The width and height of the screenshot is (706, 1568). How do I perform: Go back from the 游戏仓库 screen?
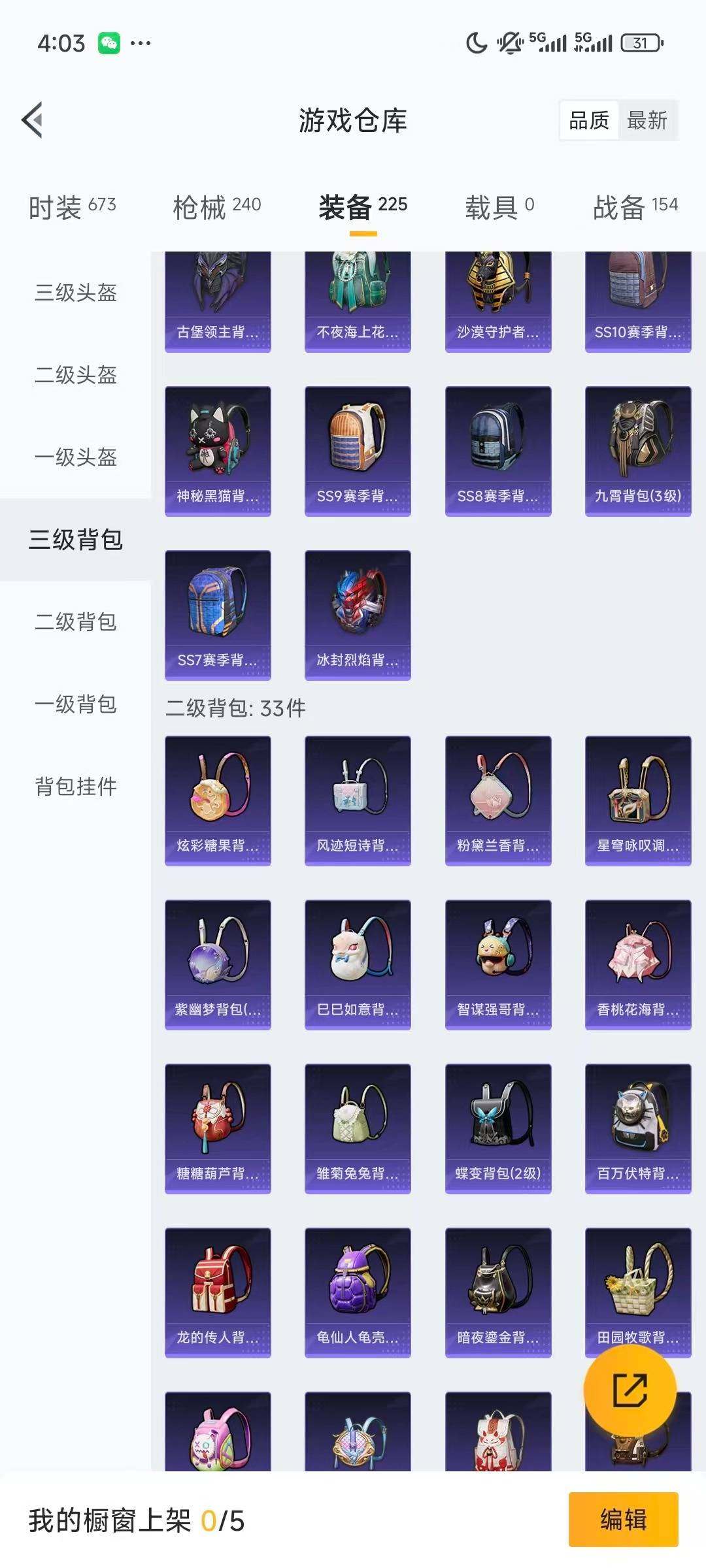click(x=33, y=120)
